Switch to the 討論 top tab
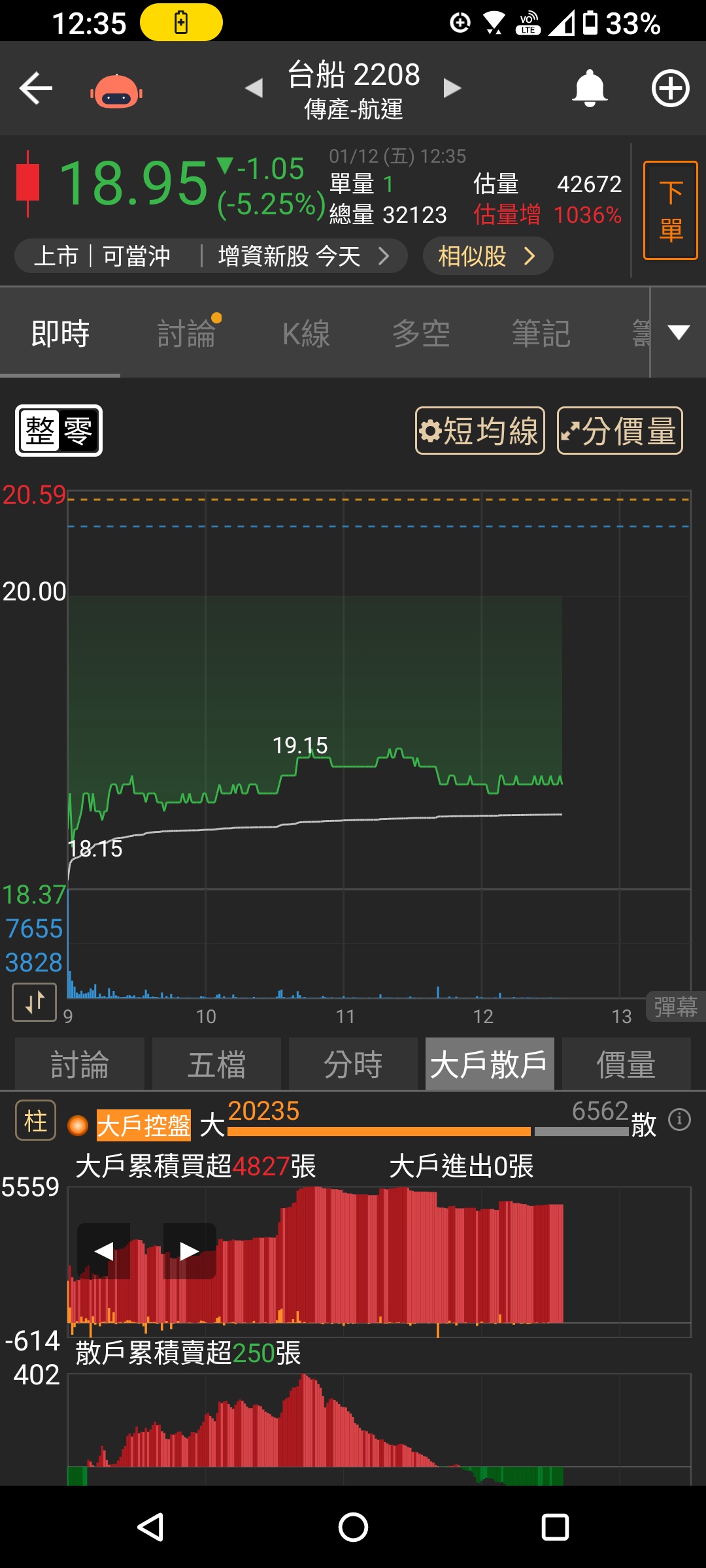This screenshot has width=706, height=1568. tap(186, 334)
